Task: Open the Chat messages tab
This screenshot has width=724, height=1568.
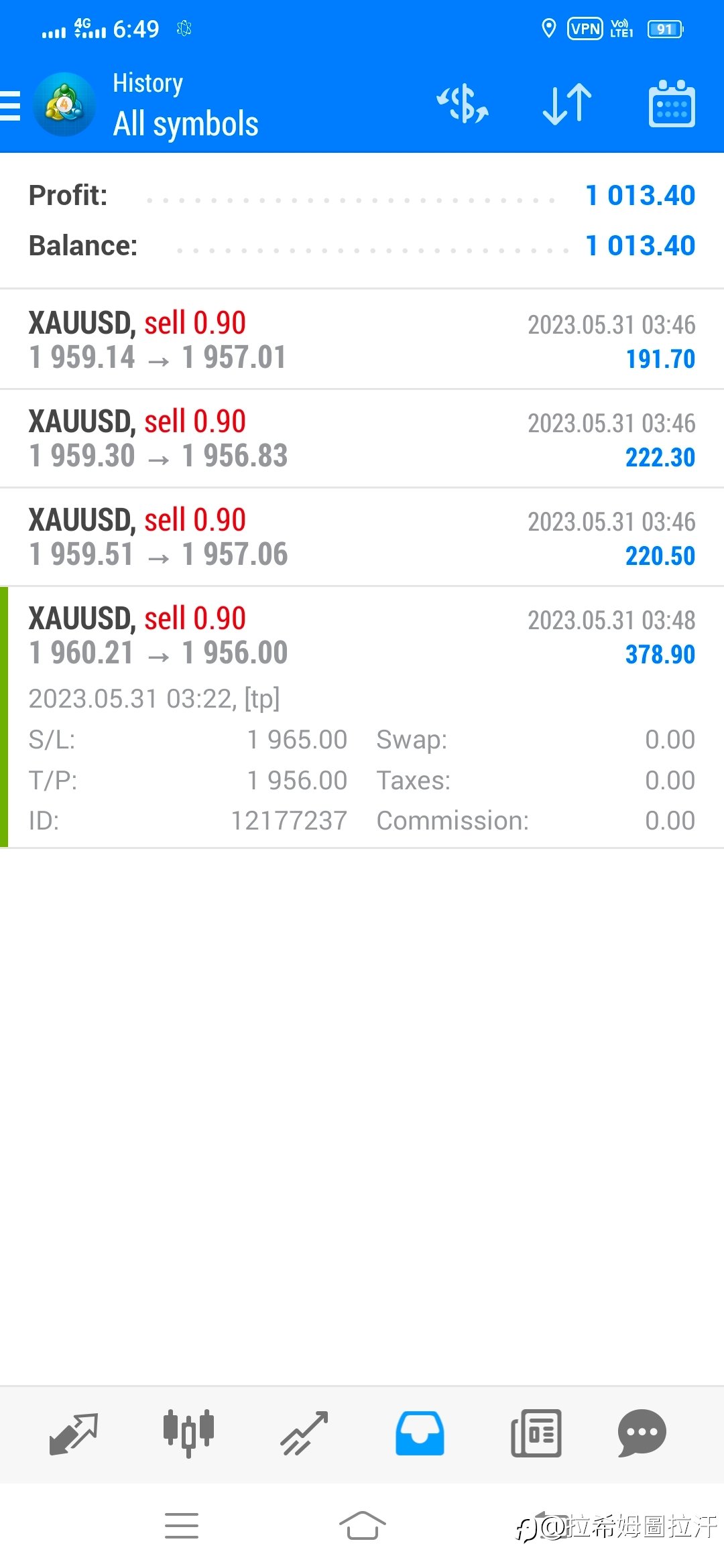Action: click(642, 1433)
